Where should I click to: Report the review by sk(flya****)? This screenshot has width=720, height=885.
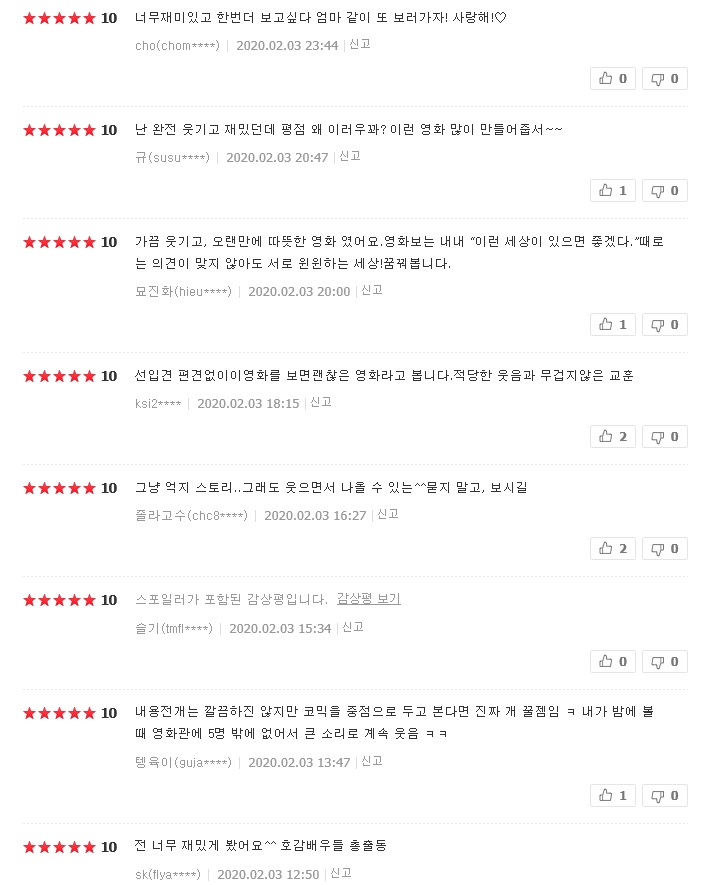341,874
